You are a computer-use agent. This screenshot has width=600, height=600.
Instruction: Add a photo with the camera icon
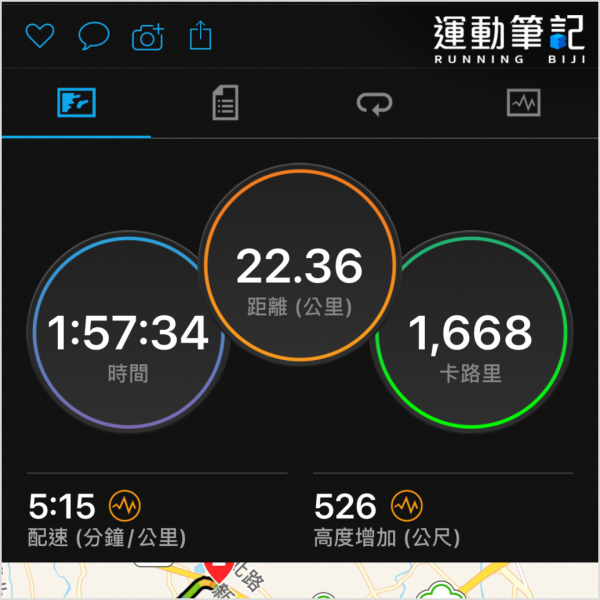point(147,38)
